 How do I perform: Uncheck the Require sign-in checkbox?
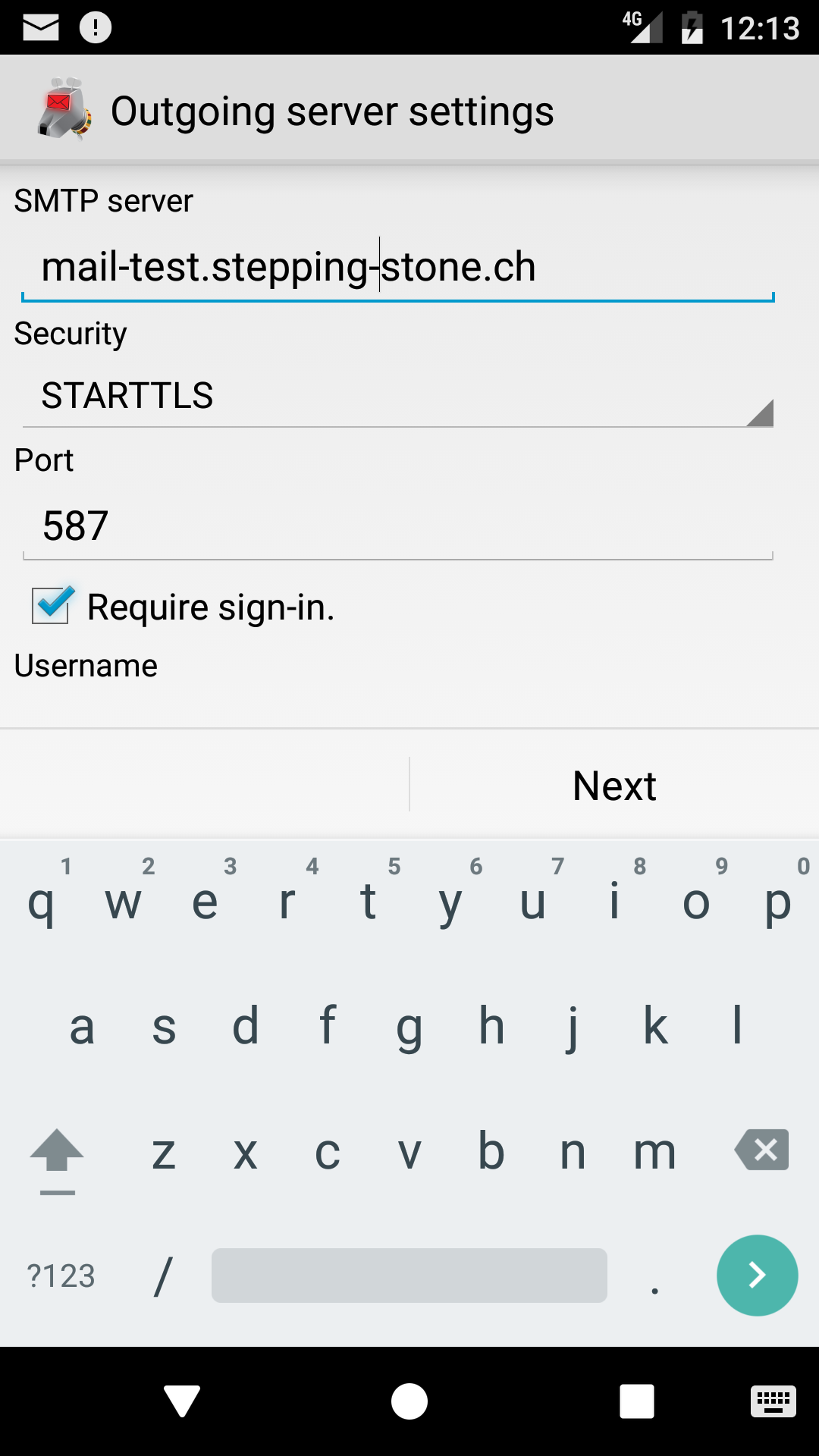(52, 605)
